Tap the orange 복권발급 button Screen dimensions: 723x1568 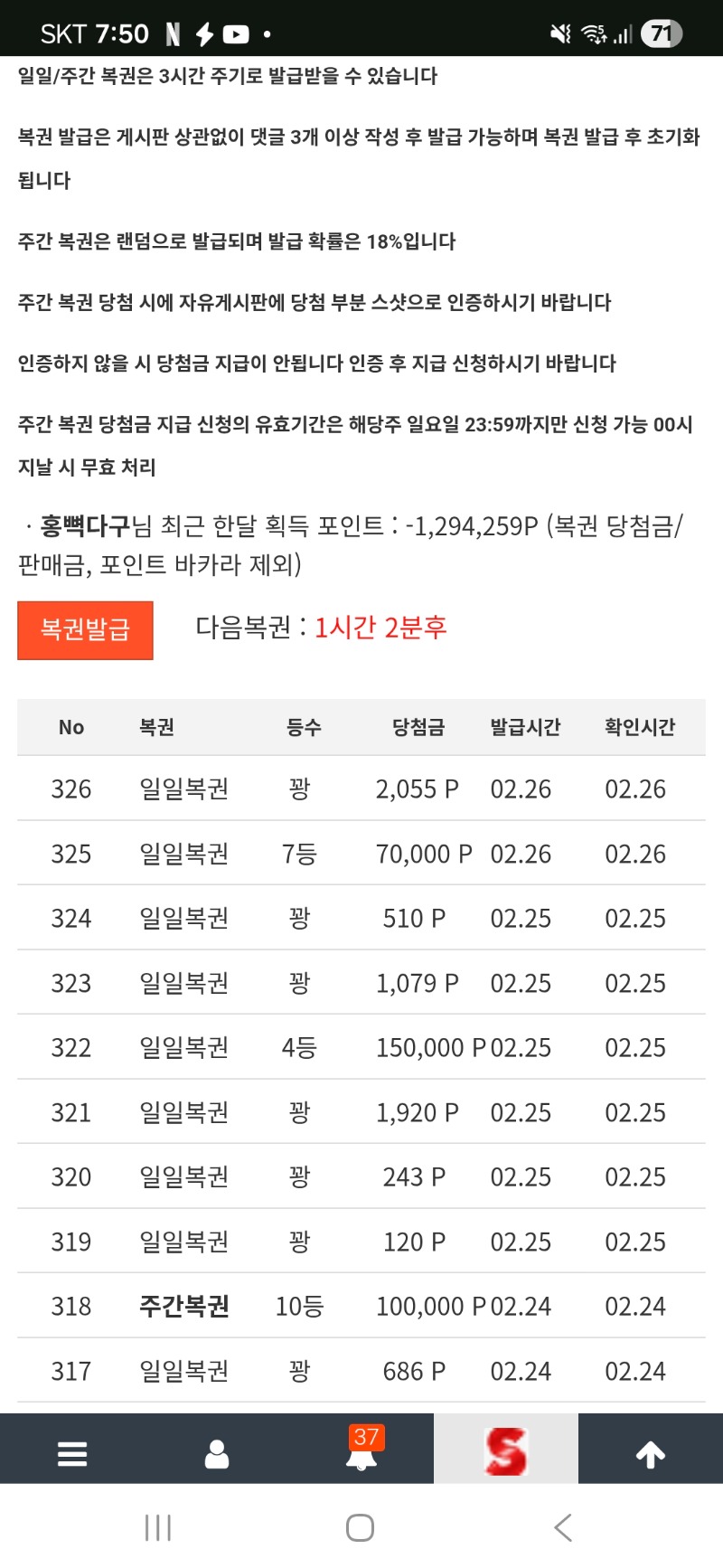tap(85, 629)
